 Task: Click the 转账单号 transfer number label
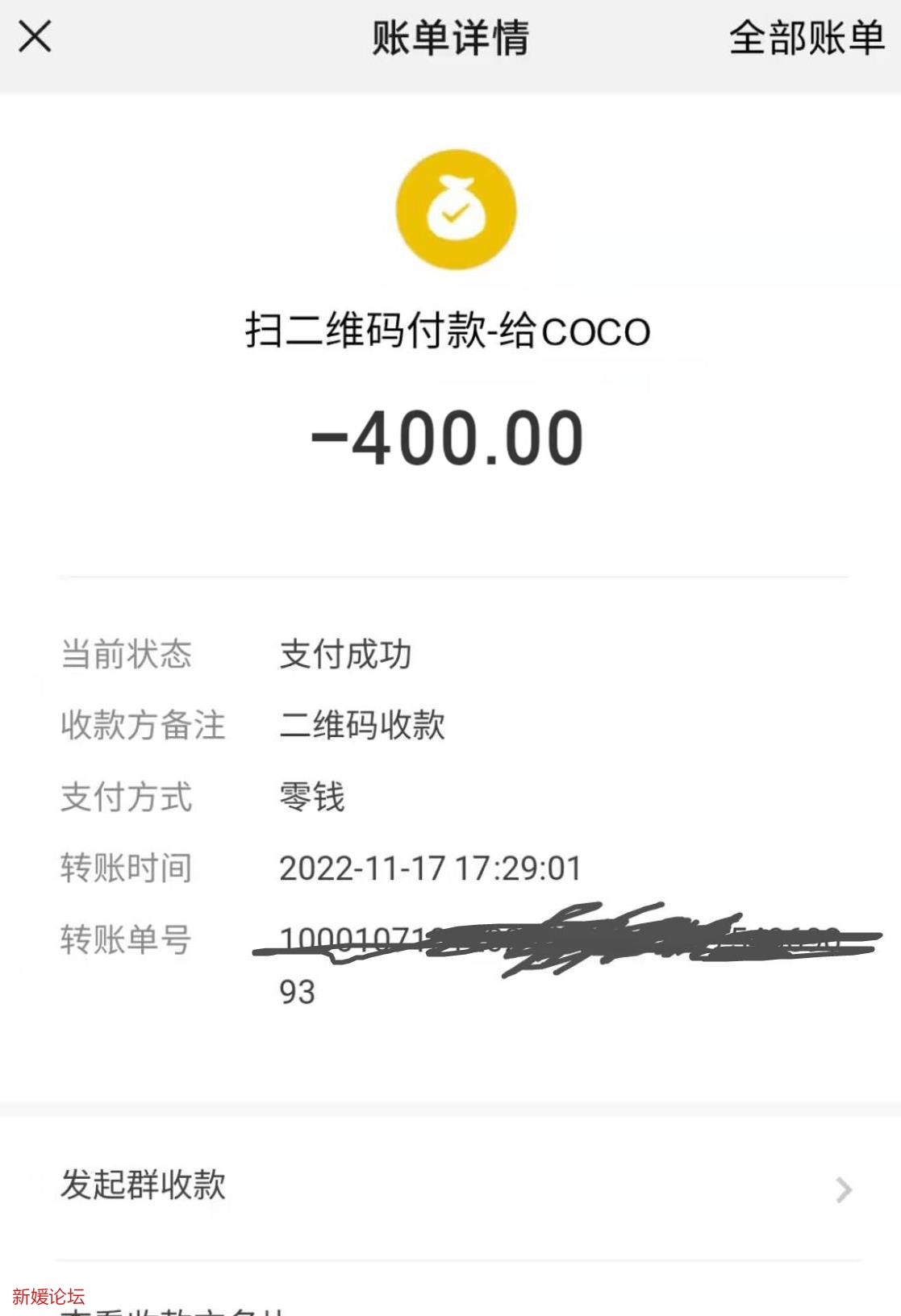126,940
